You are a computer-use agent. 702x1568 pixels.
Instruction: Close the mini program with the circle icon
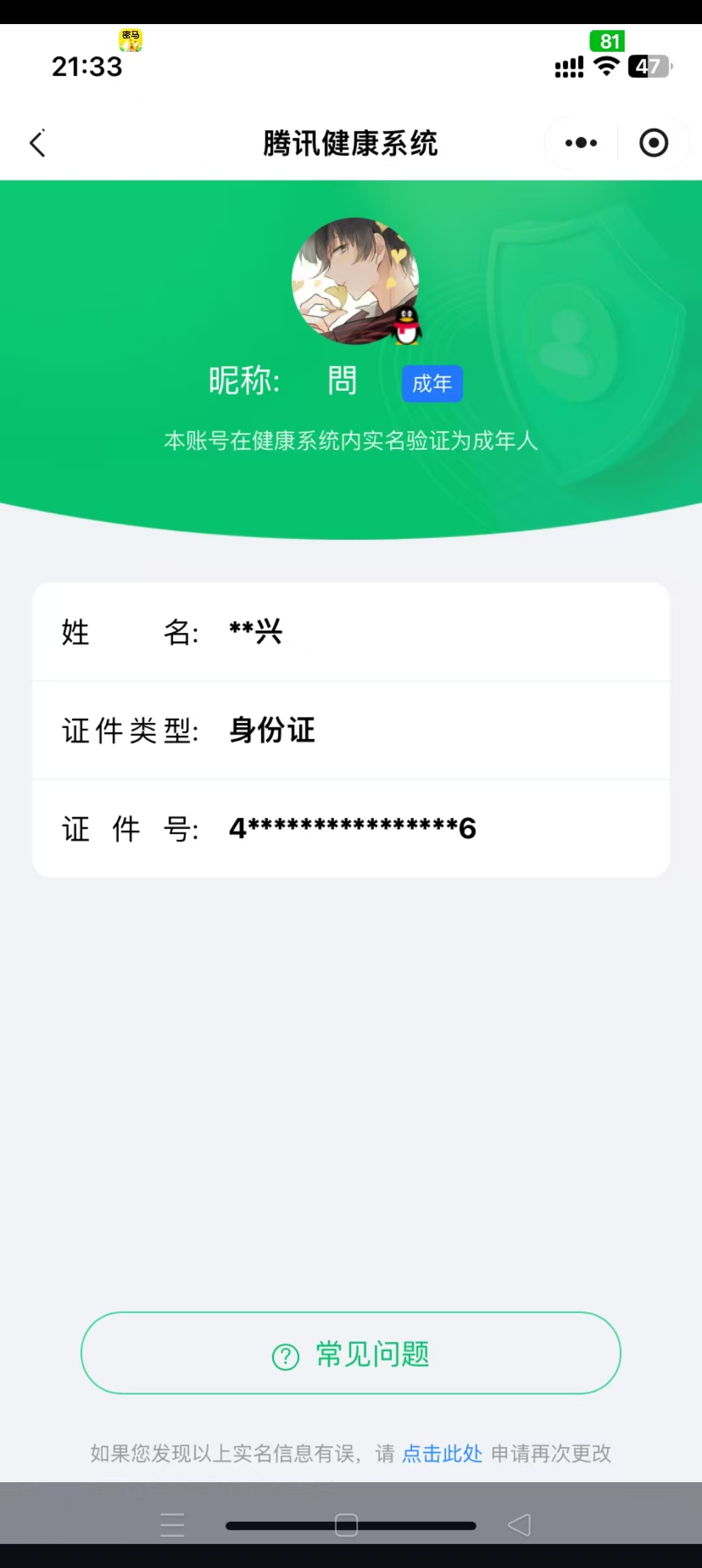tap(653, 143)
